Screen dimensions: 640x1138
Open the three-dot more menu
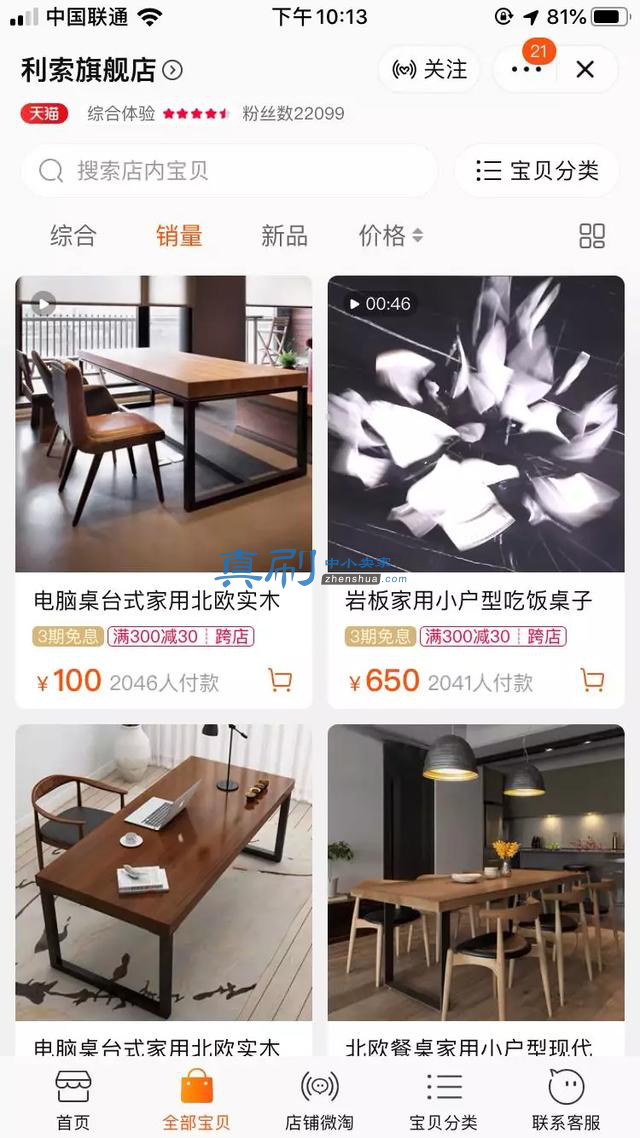(x=527, y=70)
